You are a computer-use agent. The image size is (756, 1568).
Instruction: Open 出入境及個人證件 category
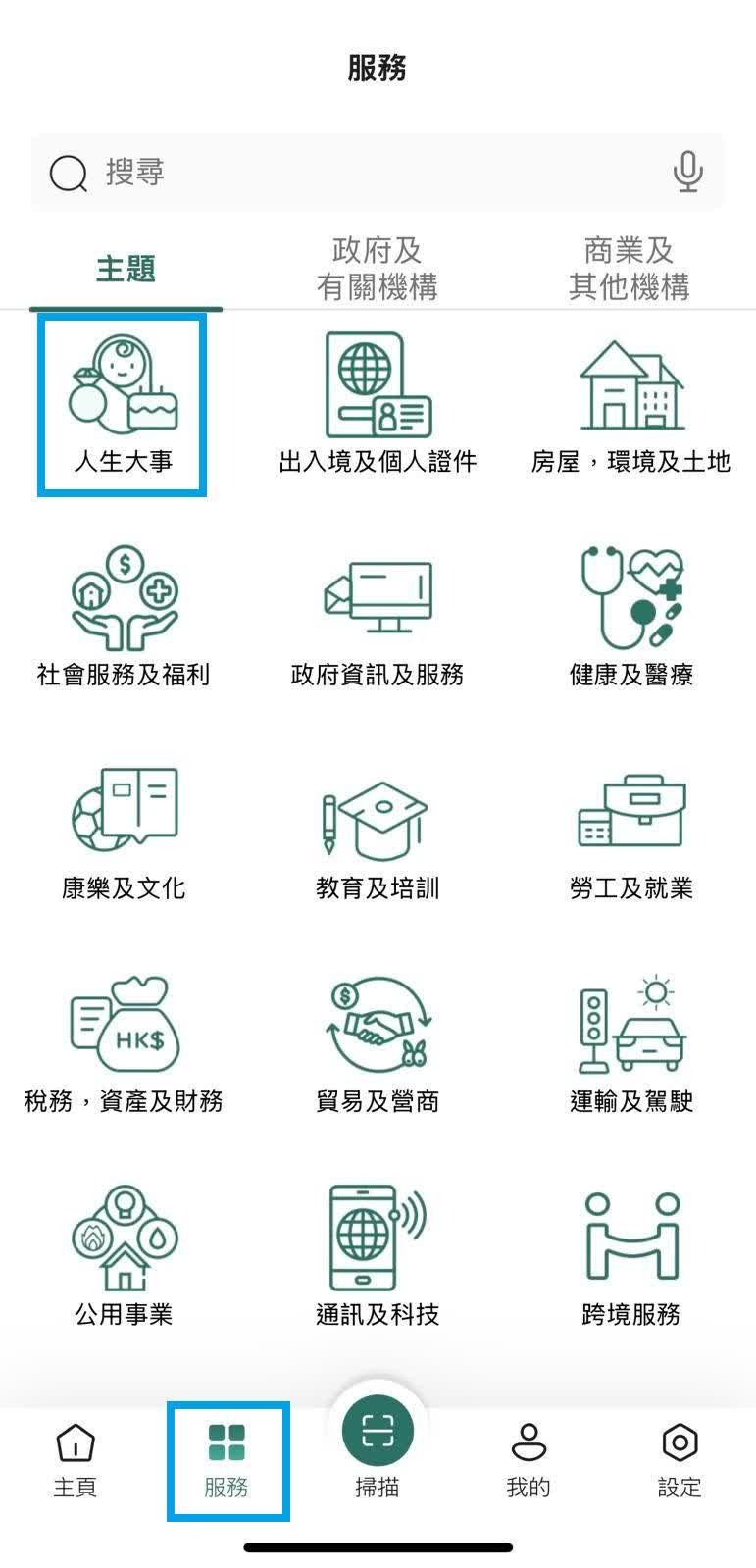[378, 404]
